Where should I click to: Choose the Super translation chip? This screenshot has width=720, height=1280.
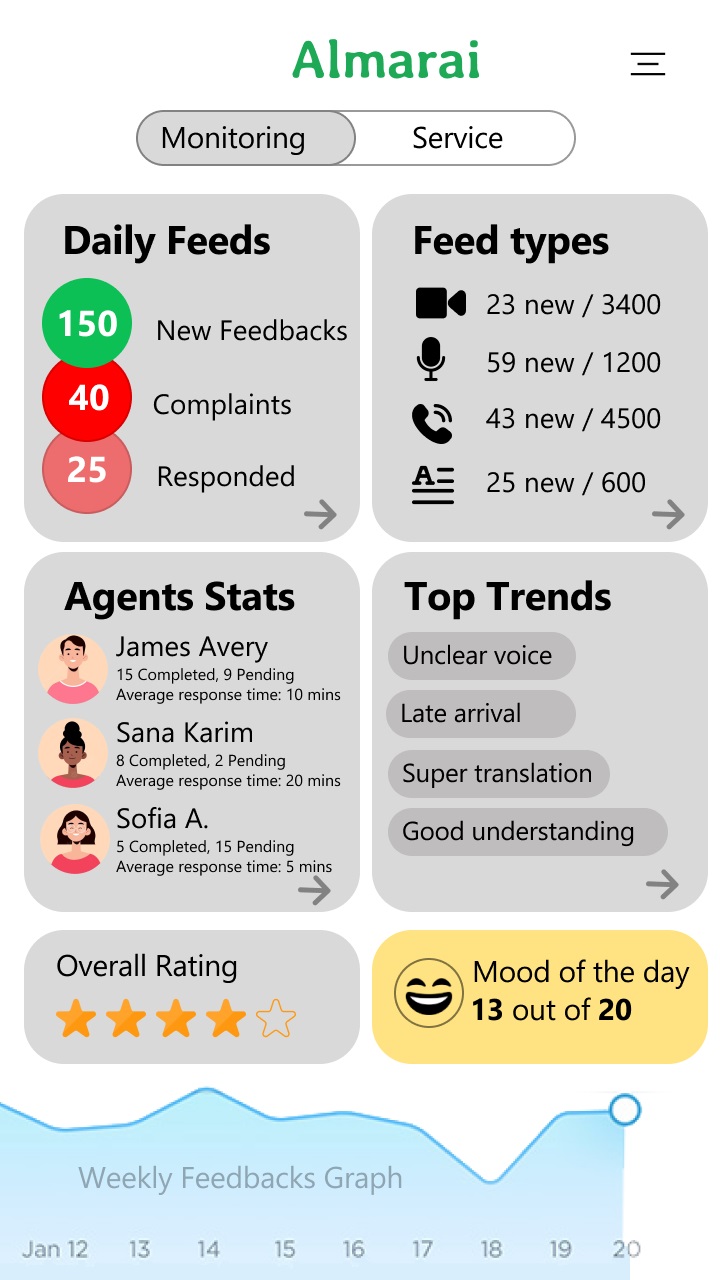[x=497, y=774]
